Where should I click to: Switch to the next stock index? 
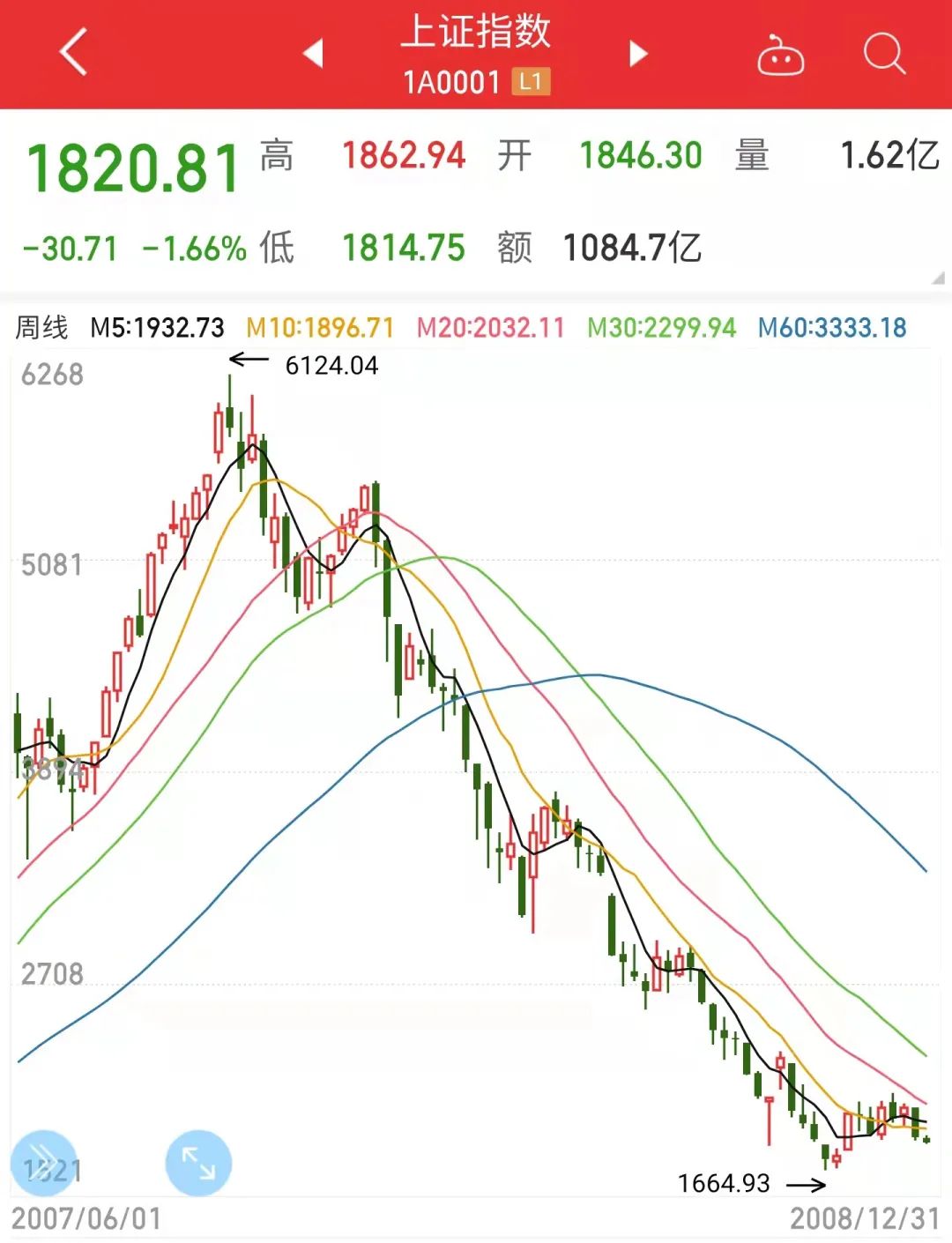tap(638, 54)
